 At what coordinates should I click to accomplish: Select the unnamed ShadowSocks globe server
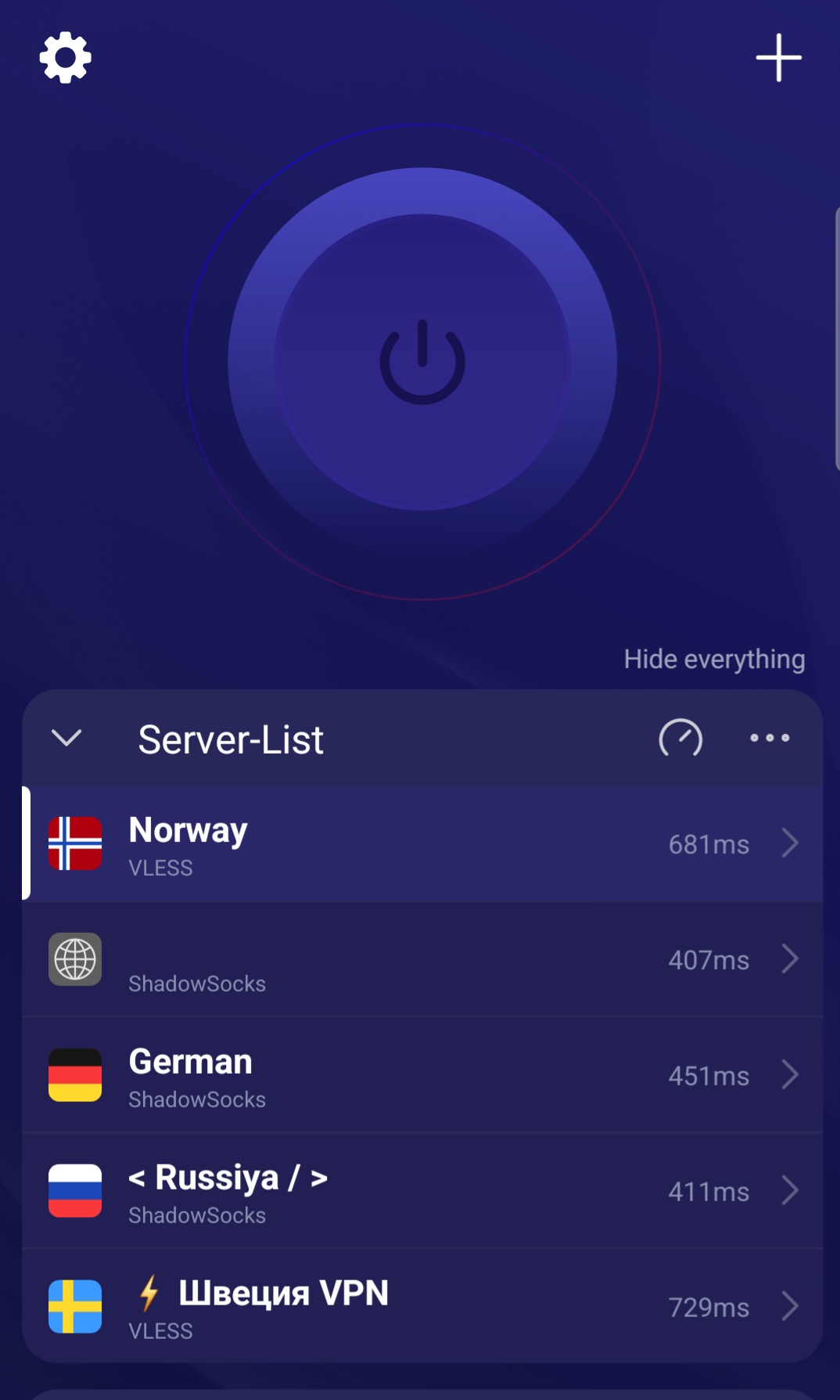(422, 959)
